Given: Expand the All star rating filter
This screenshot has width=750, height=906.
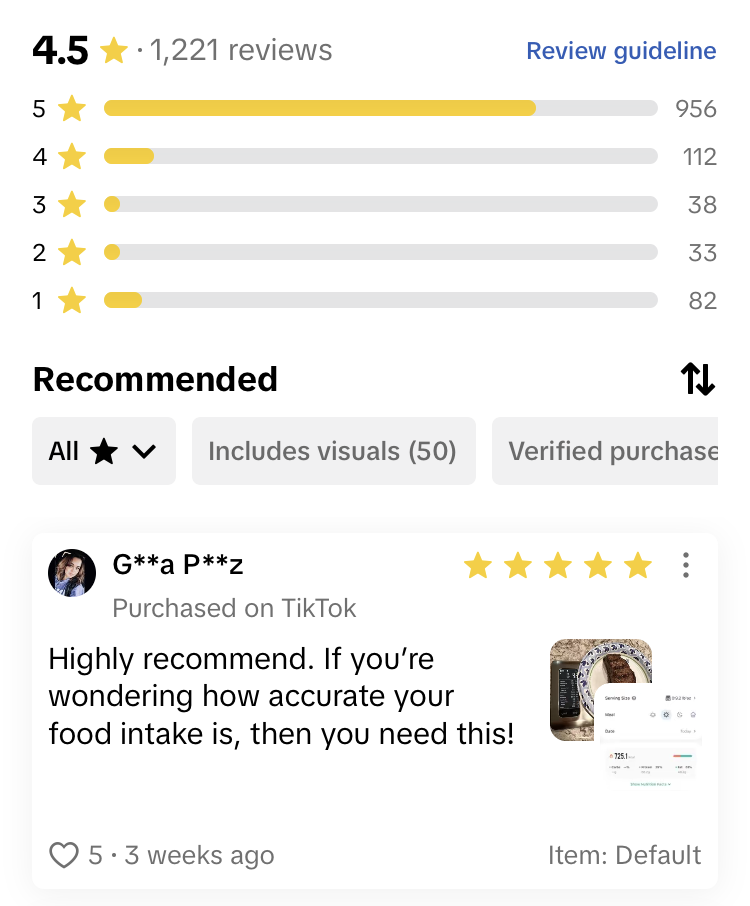Looking at the screenshot, I should pyautogui.click(x=104, y=451).
